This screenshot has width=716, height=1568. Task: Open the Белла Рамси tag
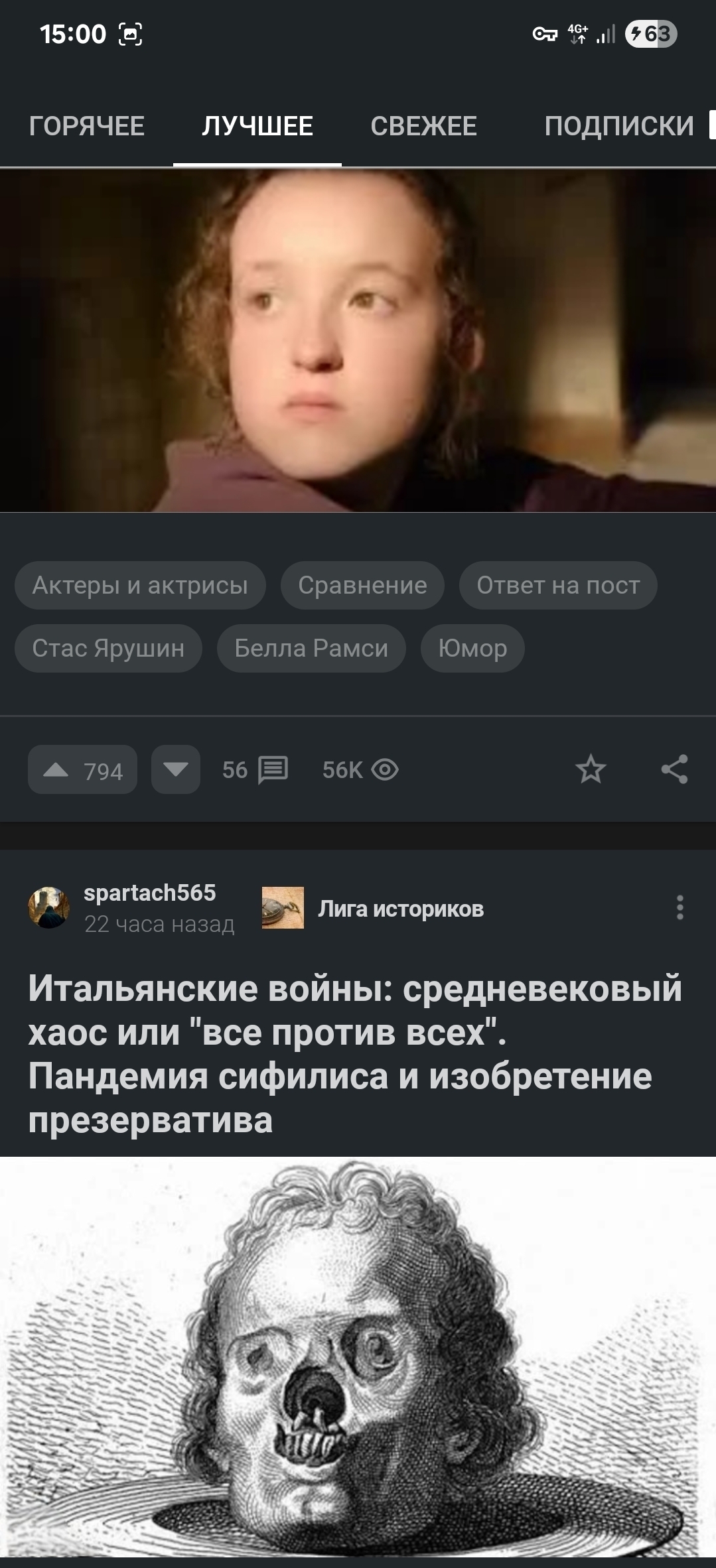pos(311,648)
